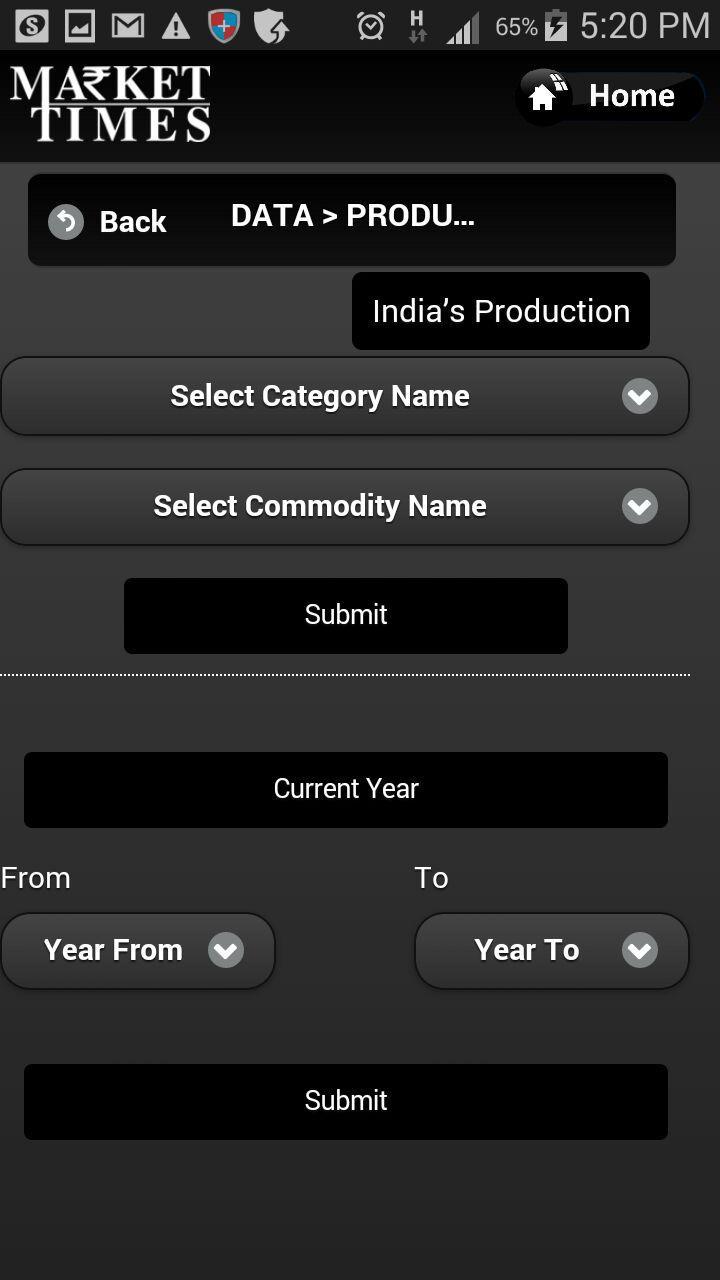Tap the S messaging icon in the status bar

(31, 24)
